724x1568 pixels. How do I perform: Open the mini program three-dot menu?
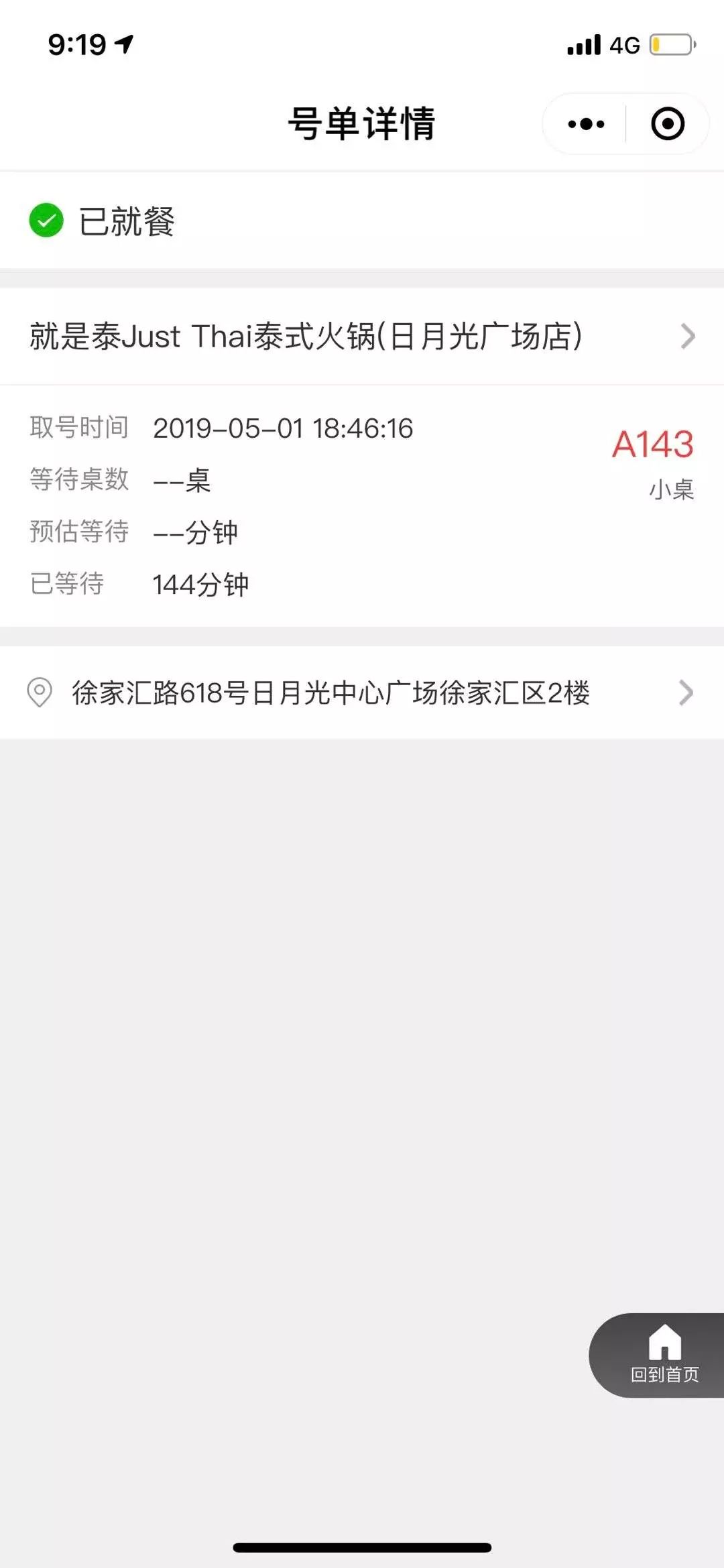pyautogui.click(x=585, y=124)
